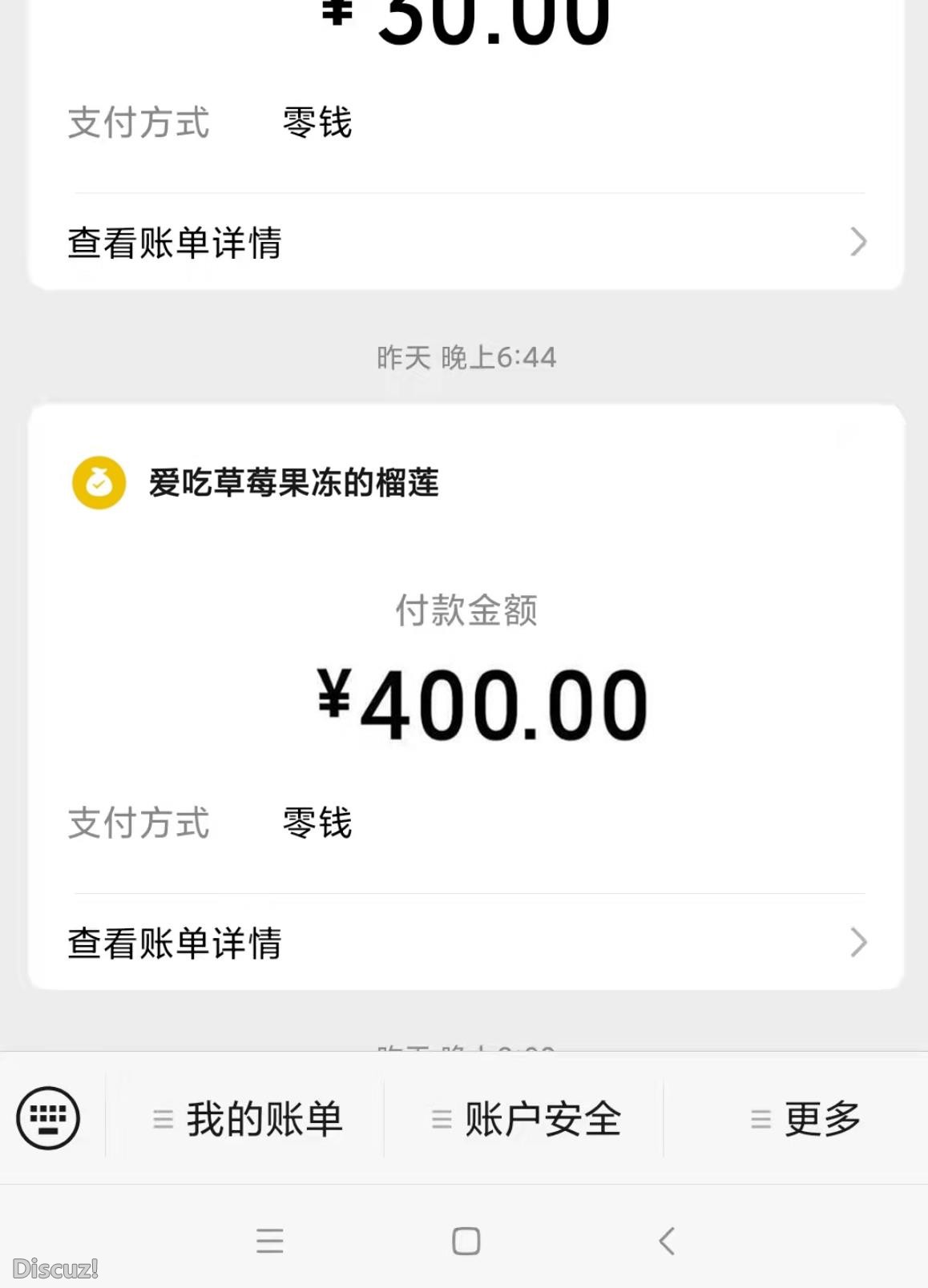The height and width of the screenshot is (1288, 928).
Task: Tap the home navigation icon
Action: (x=465, y=1240)
